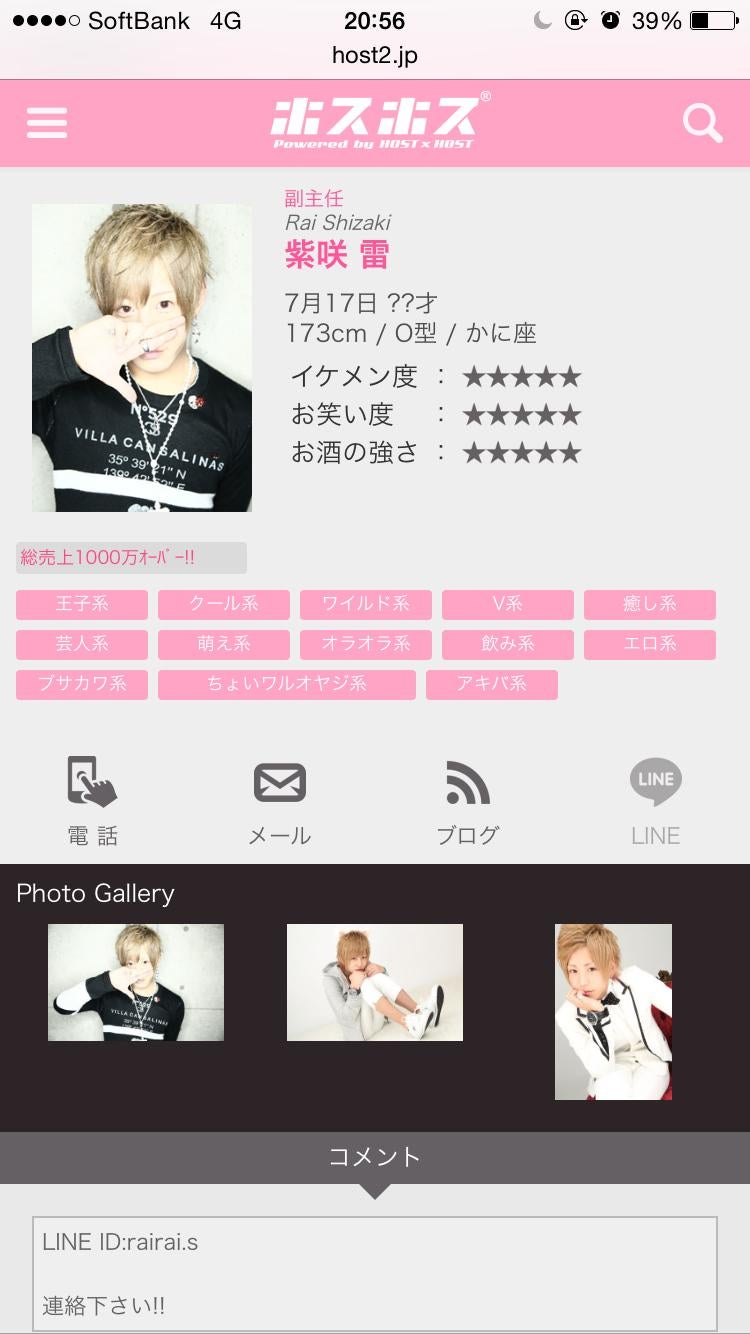Open the hamburger menu
This screenshot has width=750, height=1334.
[x=47, y=123]
